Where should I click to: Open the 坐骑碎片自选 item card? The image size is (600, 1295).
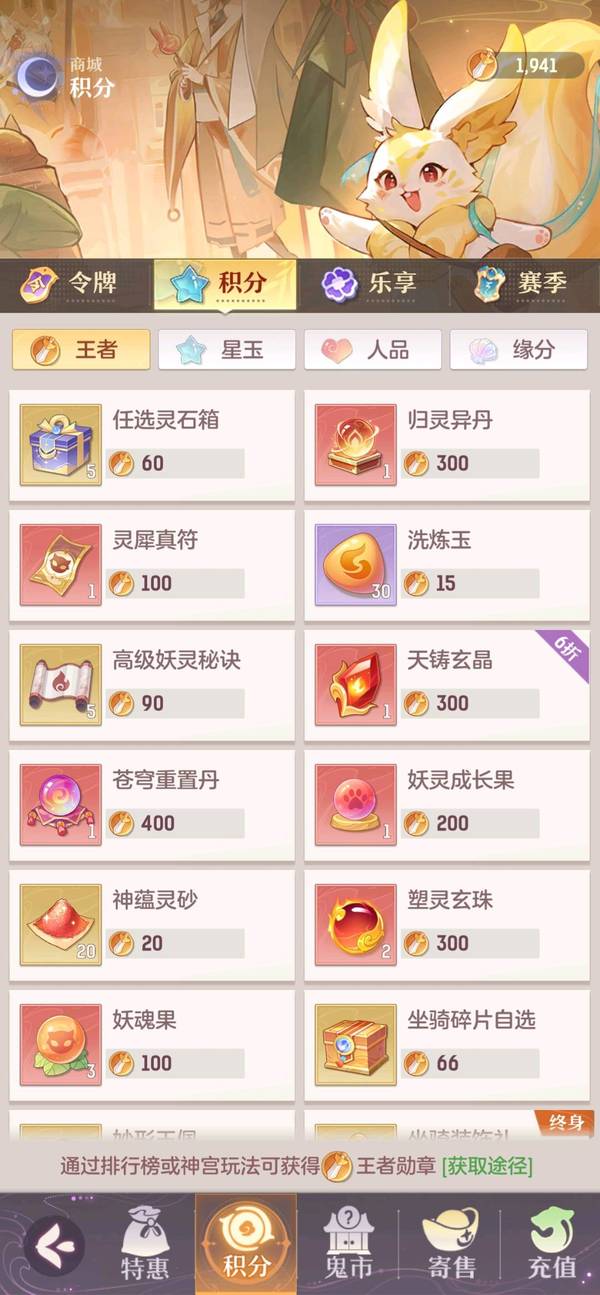click(447, 1045)
